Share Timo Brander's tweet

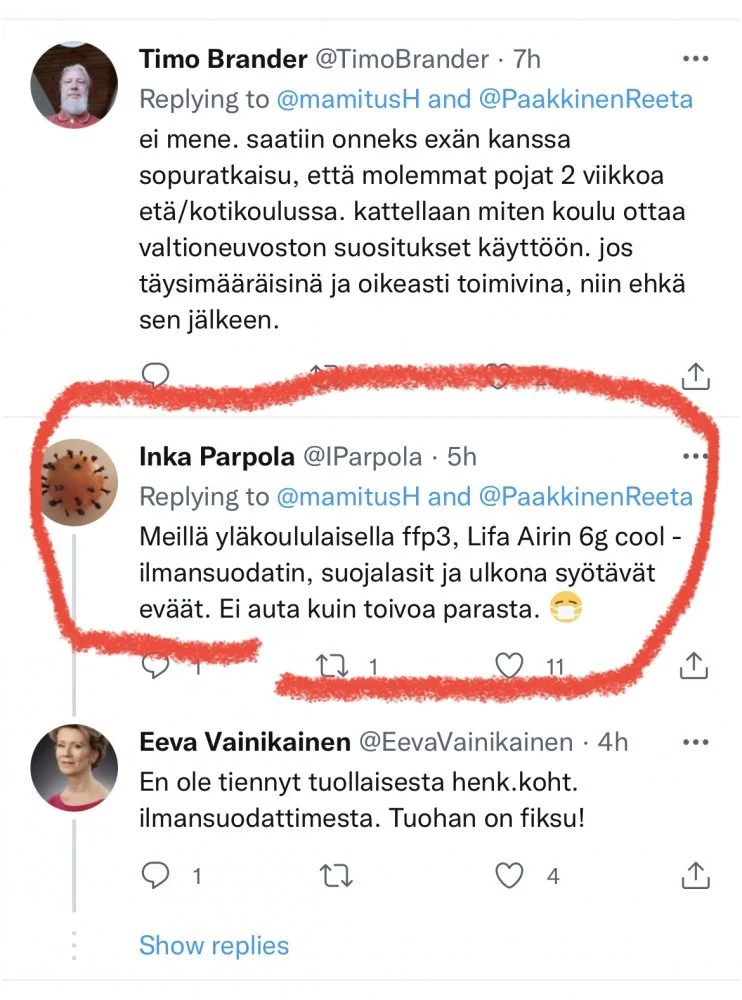coord(695,376)
